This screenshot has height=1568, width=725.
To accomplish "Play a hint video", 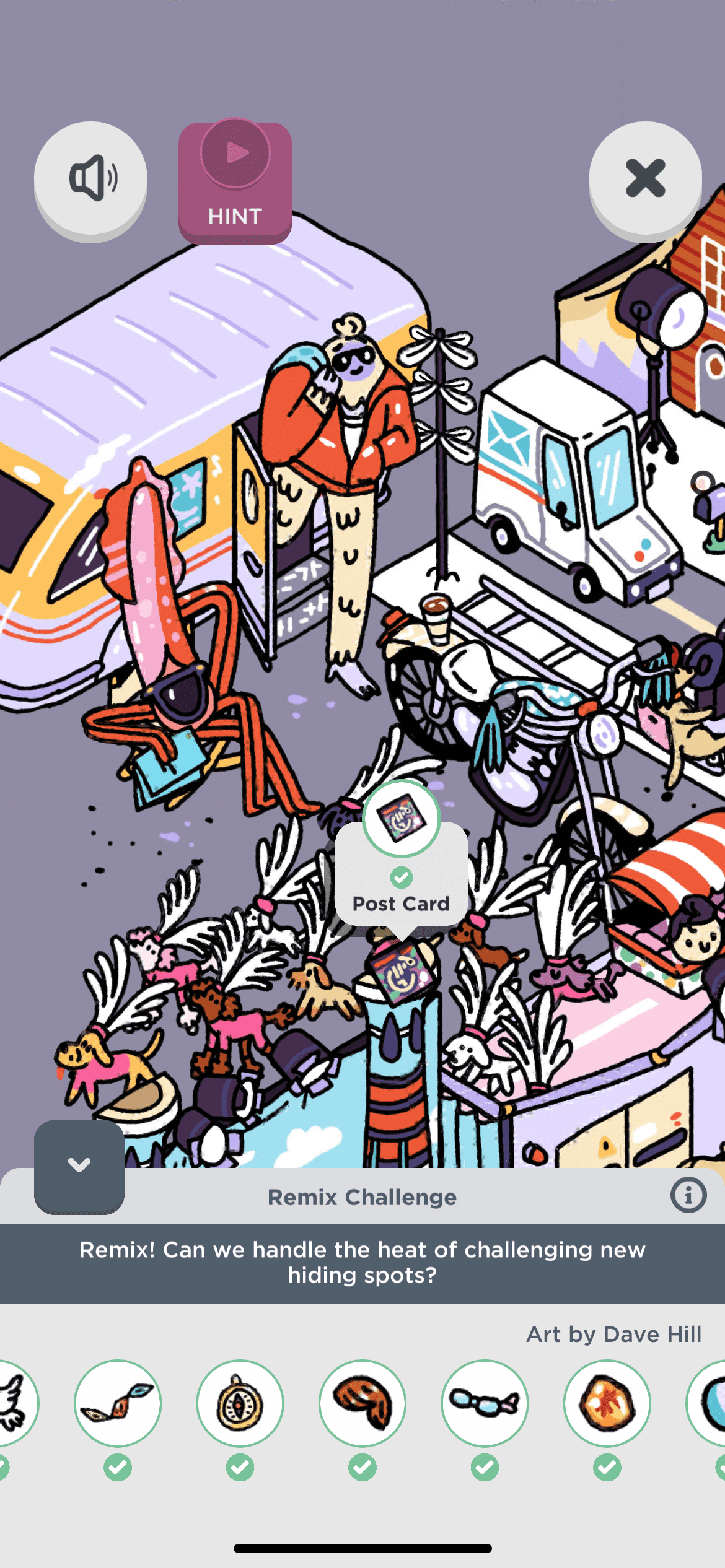I will coord(235,181).
